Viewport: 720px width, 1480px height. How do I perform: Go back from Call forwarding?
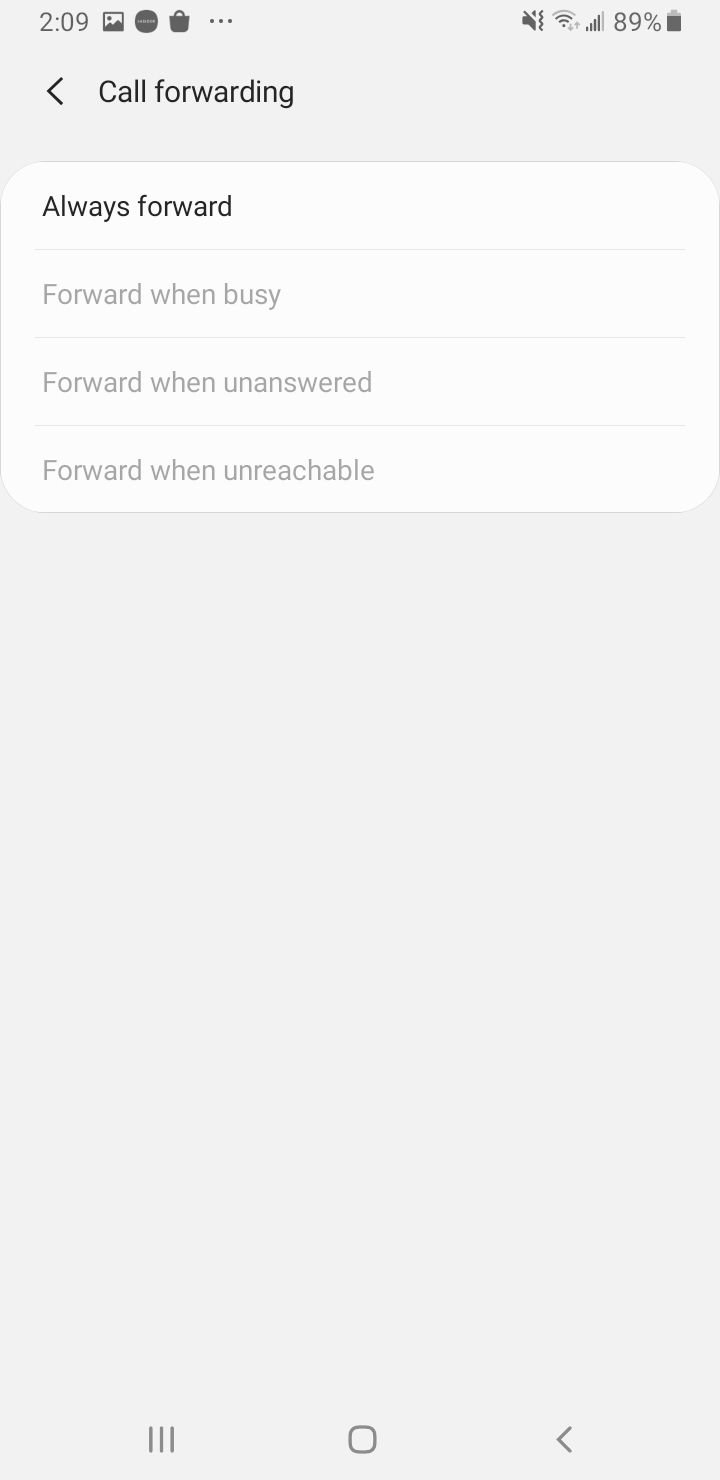[x=56, y=92]
